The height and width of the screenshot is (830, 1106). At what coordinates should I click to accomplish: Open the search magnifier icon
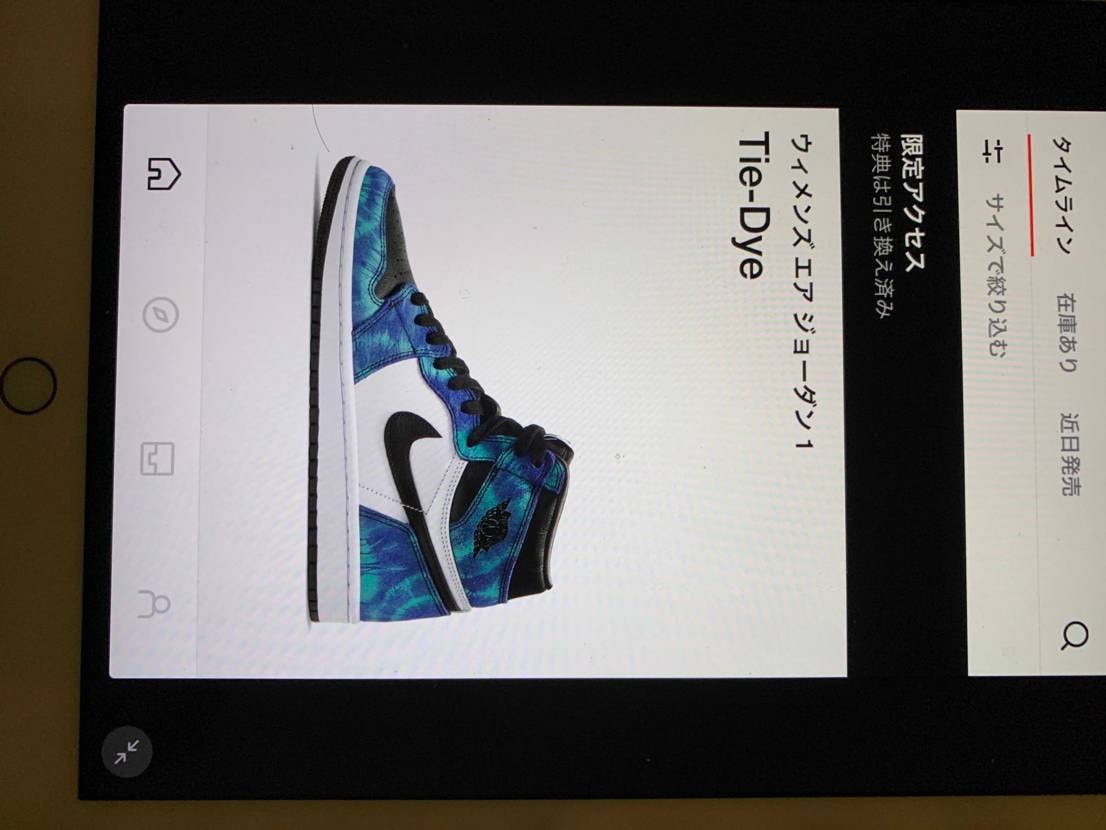click(x=1075, y=635)
